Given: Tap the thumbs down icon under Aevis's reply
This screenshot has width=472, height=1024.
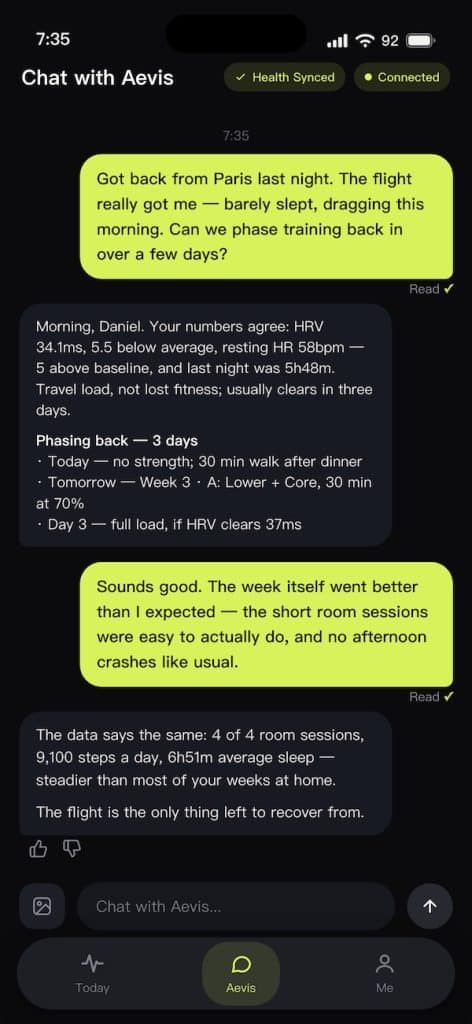Looking at the screenshot, I should coord(71,848).
